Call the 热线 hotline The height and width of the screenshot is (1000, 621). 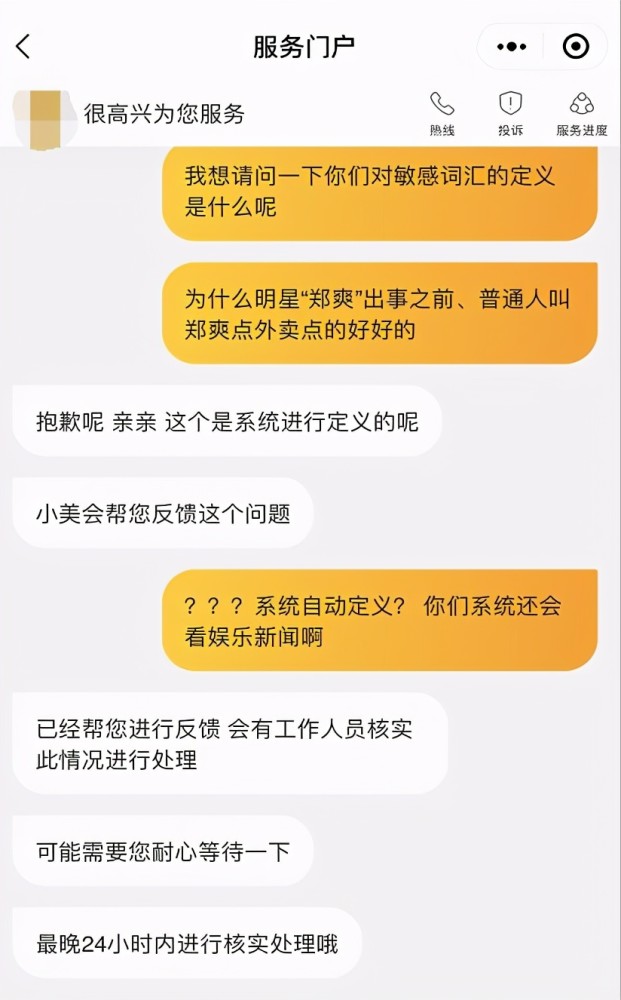point(442,114)
